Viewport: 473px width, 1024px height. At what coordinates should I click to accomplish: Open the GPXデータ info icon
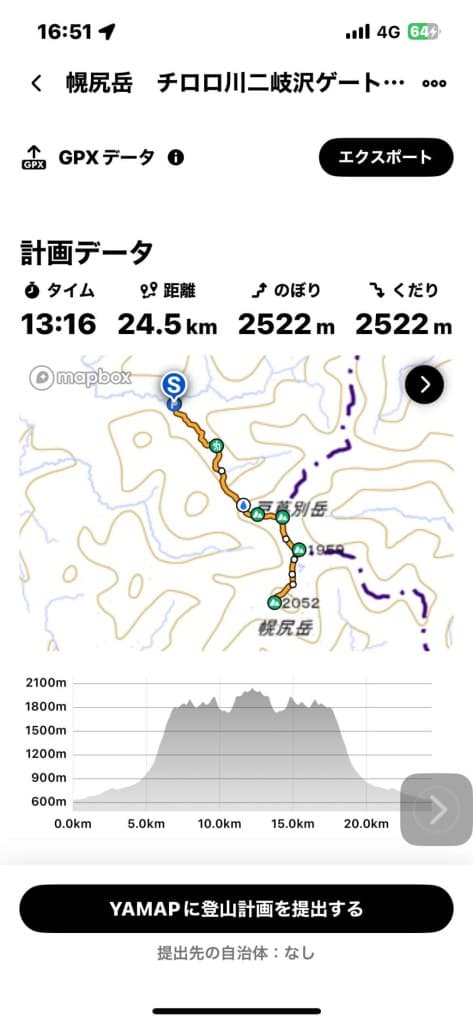tap(175, 157)
